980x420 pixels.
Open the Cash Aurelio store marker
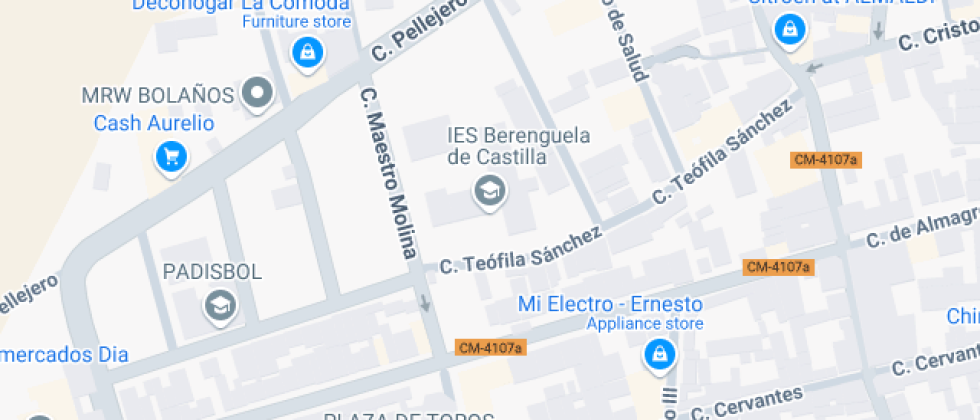[x=172, y=156]
